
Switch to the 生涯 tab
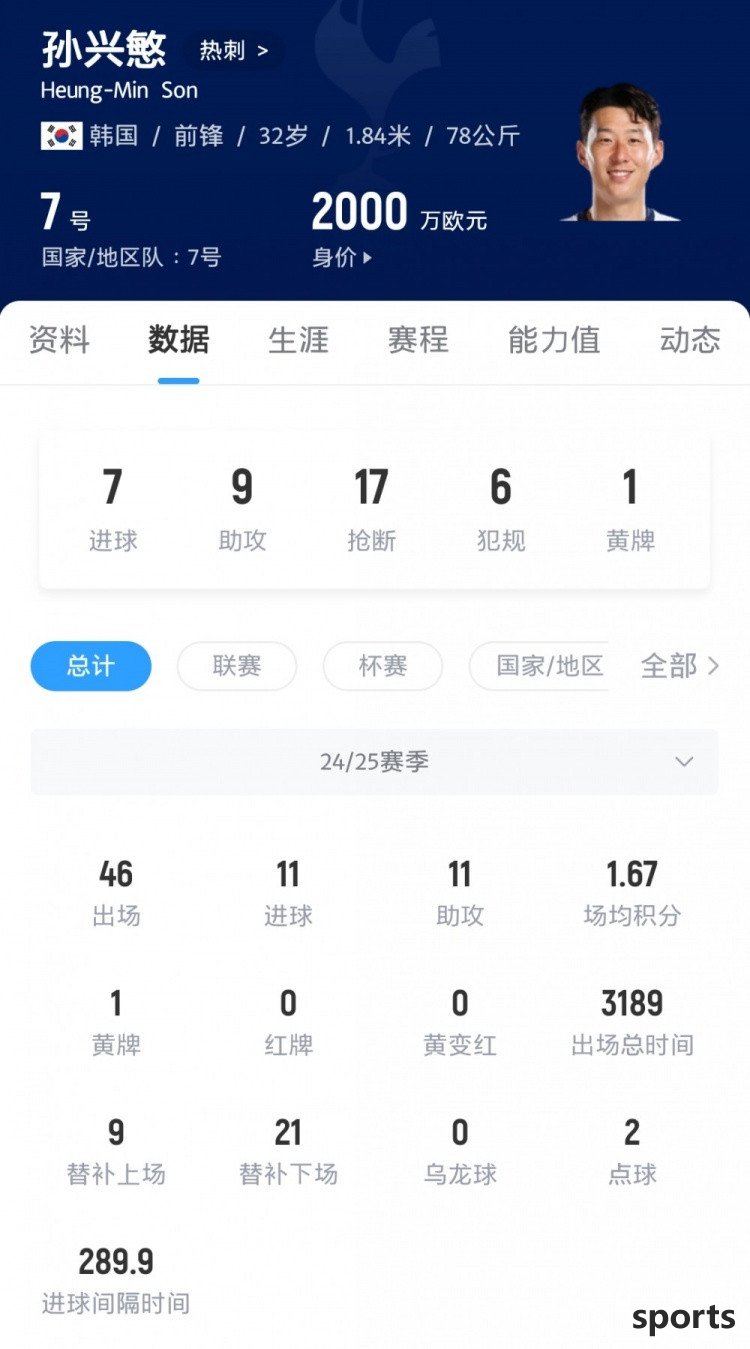coord(298,340)
